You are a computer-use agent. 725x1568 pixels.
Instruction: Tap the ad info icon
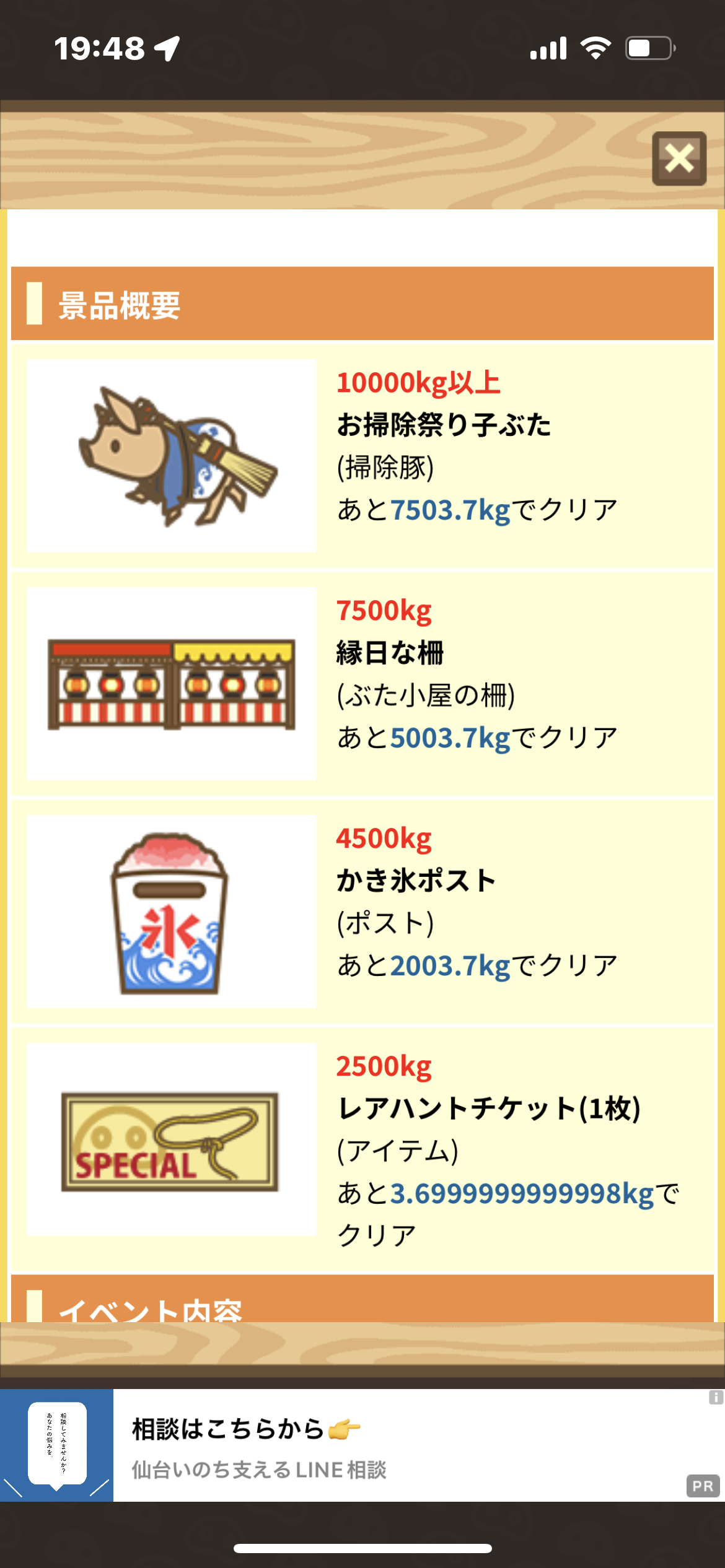pos(716,1397)
